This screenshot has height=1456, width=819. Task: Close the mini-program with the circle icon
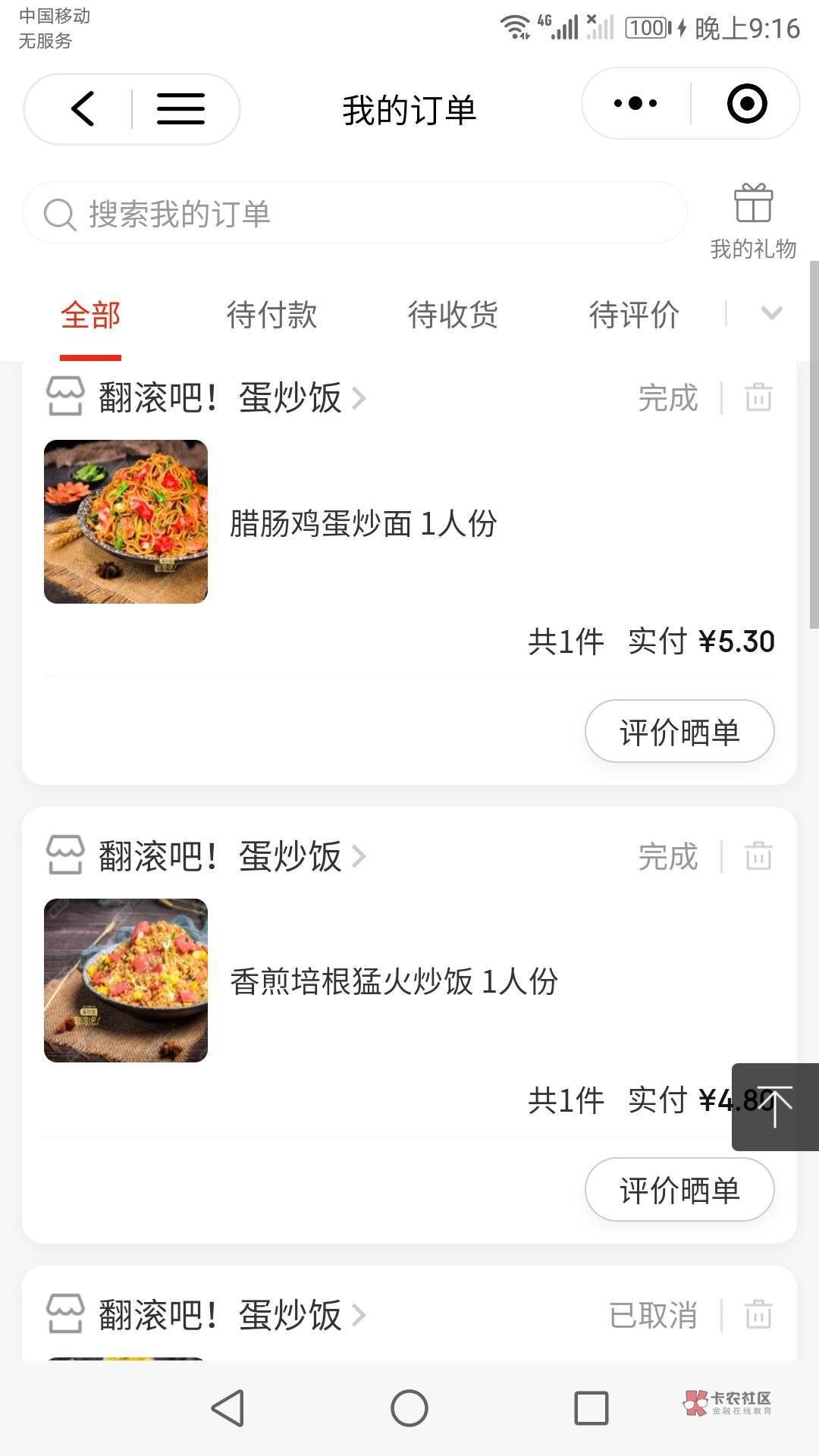[746, 104]
